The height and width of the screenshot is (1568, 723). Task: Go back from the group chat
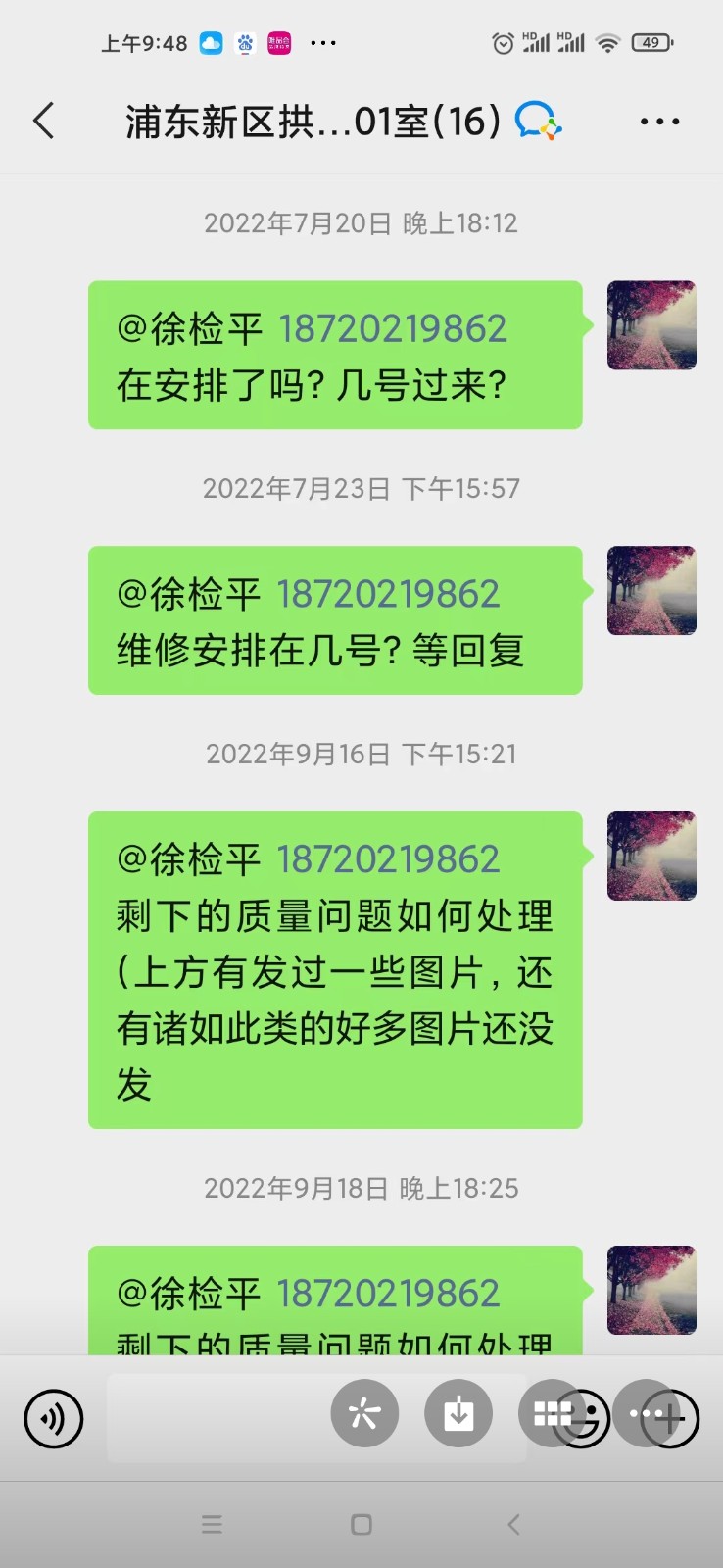tap(44, 122)
